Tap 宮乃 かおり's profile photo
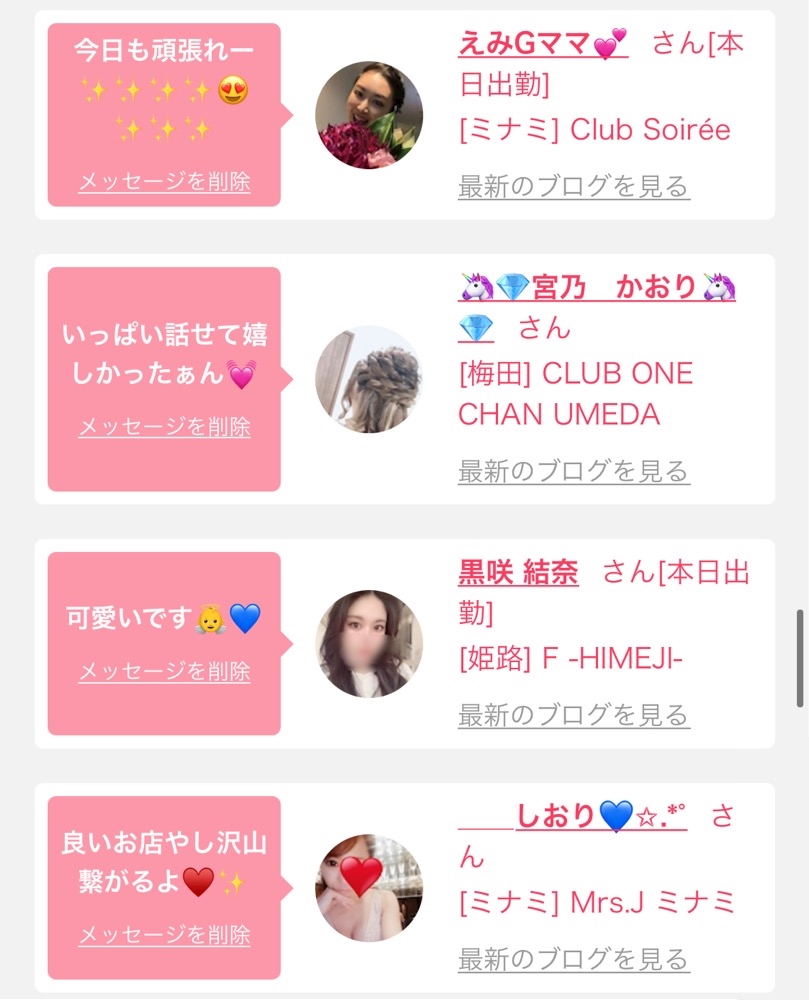Viewport: 809px width, 1000px height. [x=369, y=379]
